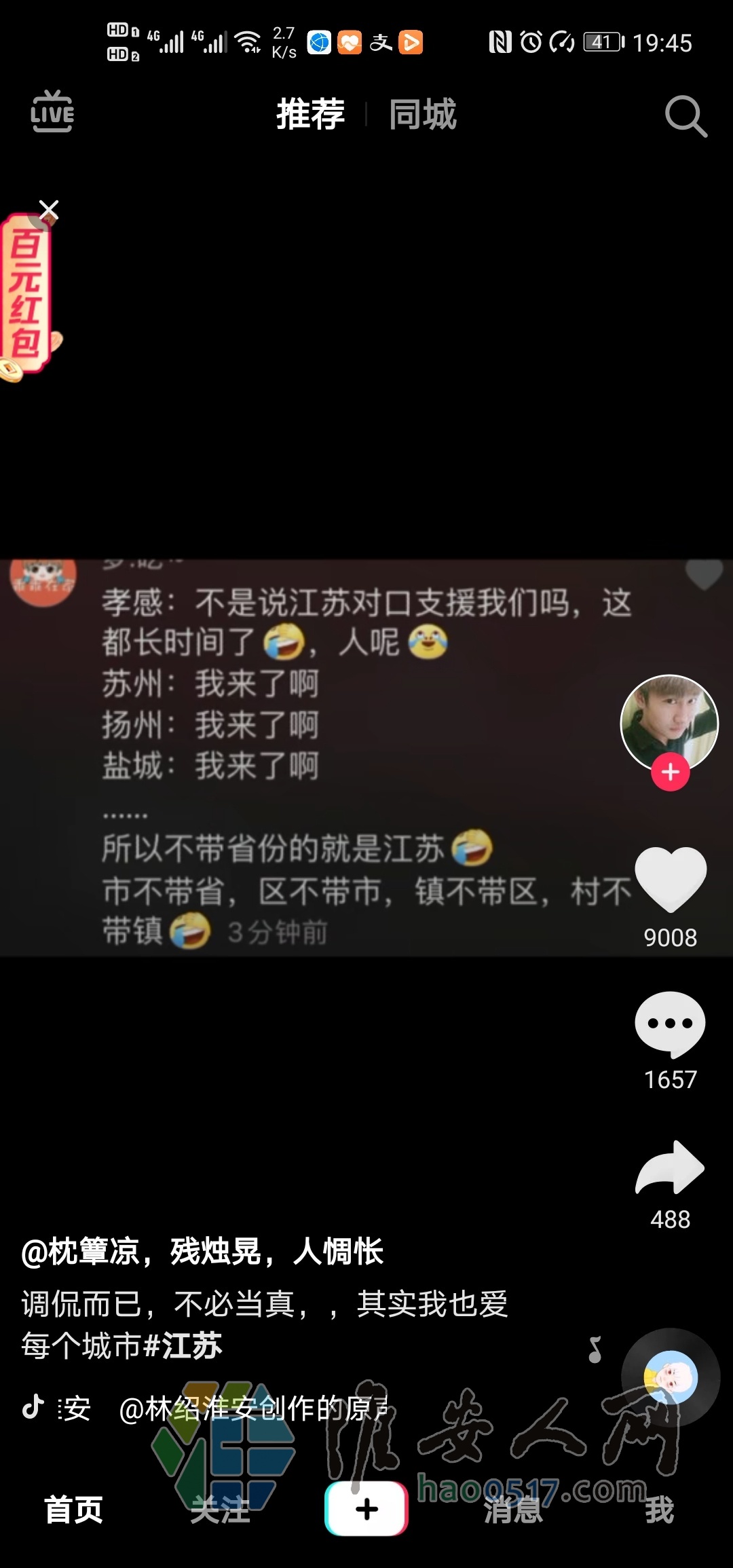Open the search magnifier
The height and width of the screenshot is (1568, 733).
(x=685, y=116)
